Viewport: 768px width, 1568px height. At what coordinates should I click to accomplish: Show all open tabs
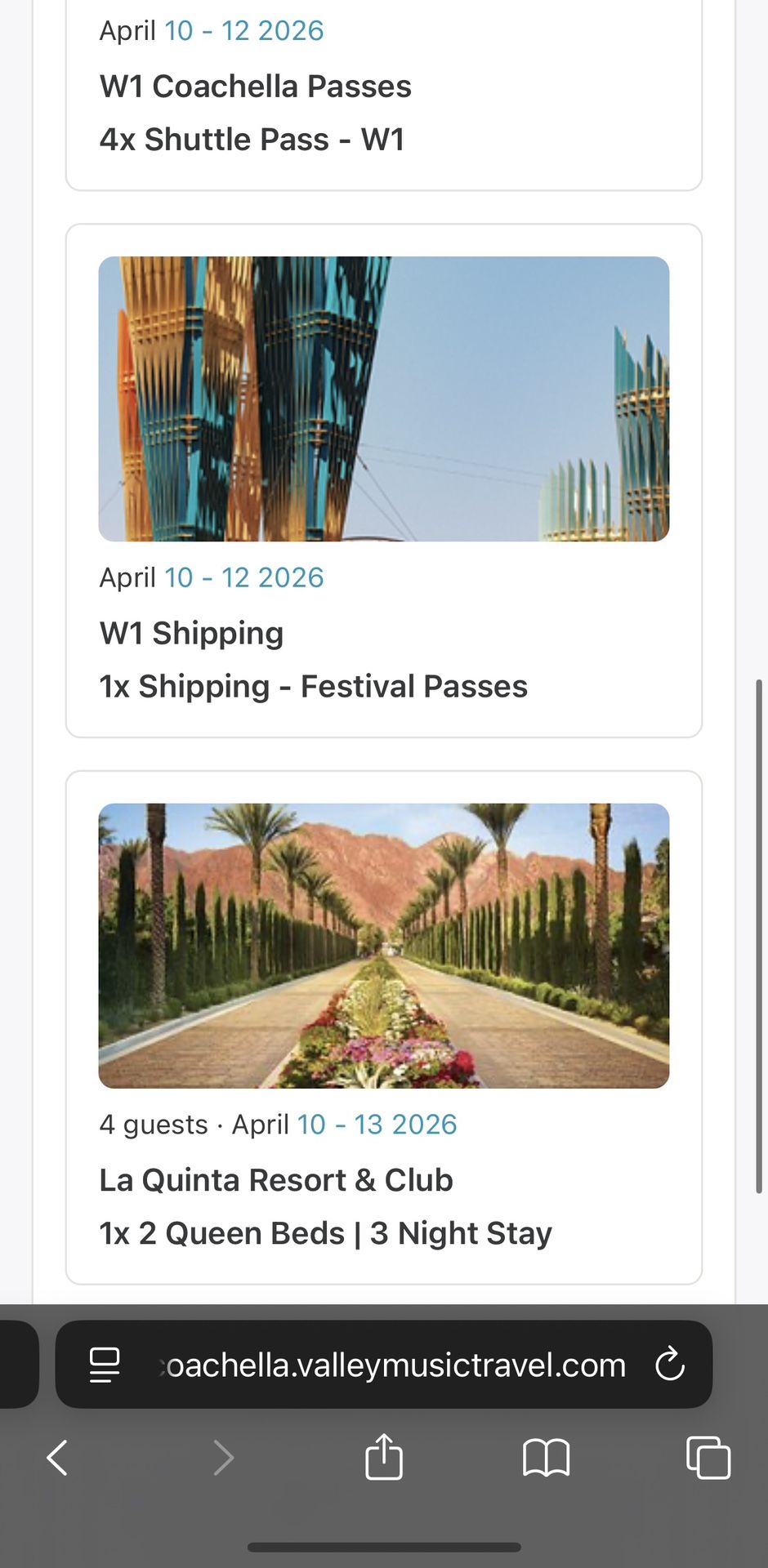coord(708,1458)
